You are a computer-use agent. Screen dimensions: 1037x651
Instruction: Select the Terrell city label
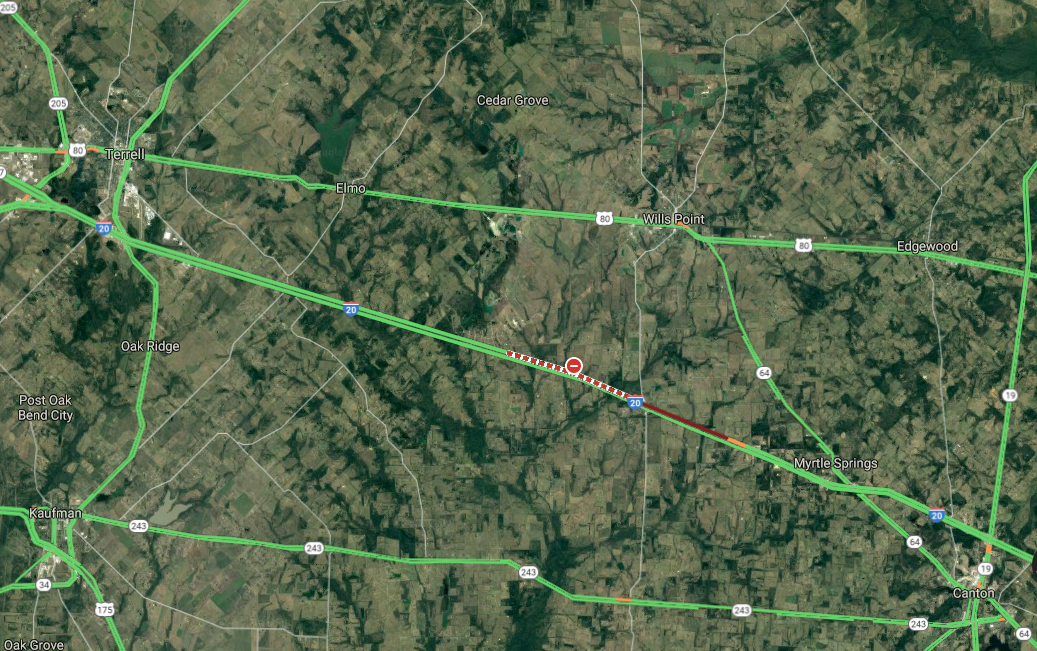(x=124, y=155)
